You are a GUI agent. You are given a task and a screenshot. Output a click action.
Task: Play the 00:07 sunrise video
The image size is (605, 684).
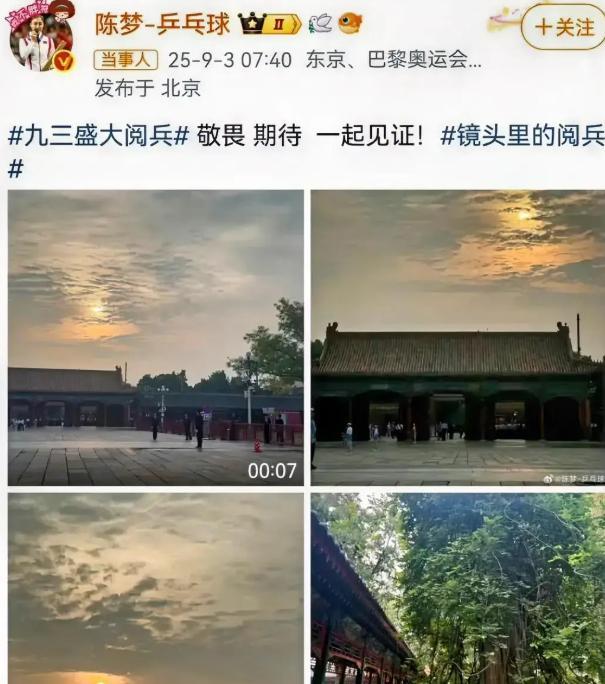click(x=155, y=338)
